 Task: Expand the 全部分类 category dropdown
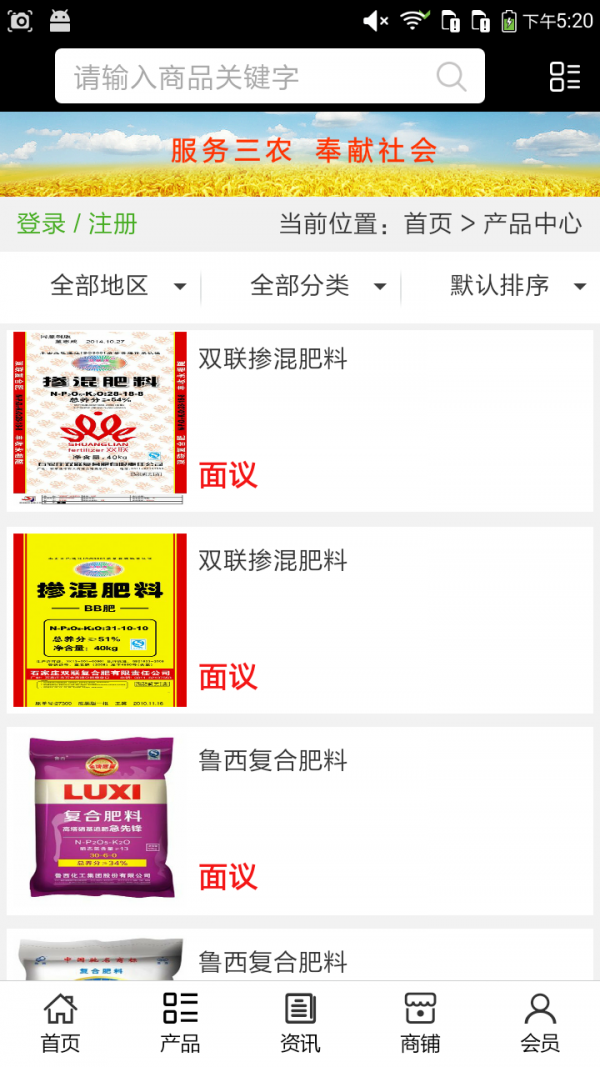pyautogui.click(x=317, y=286)
